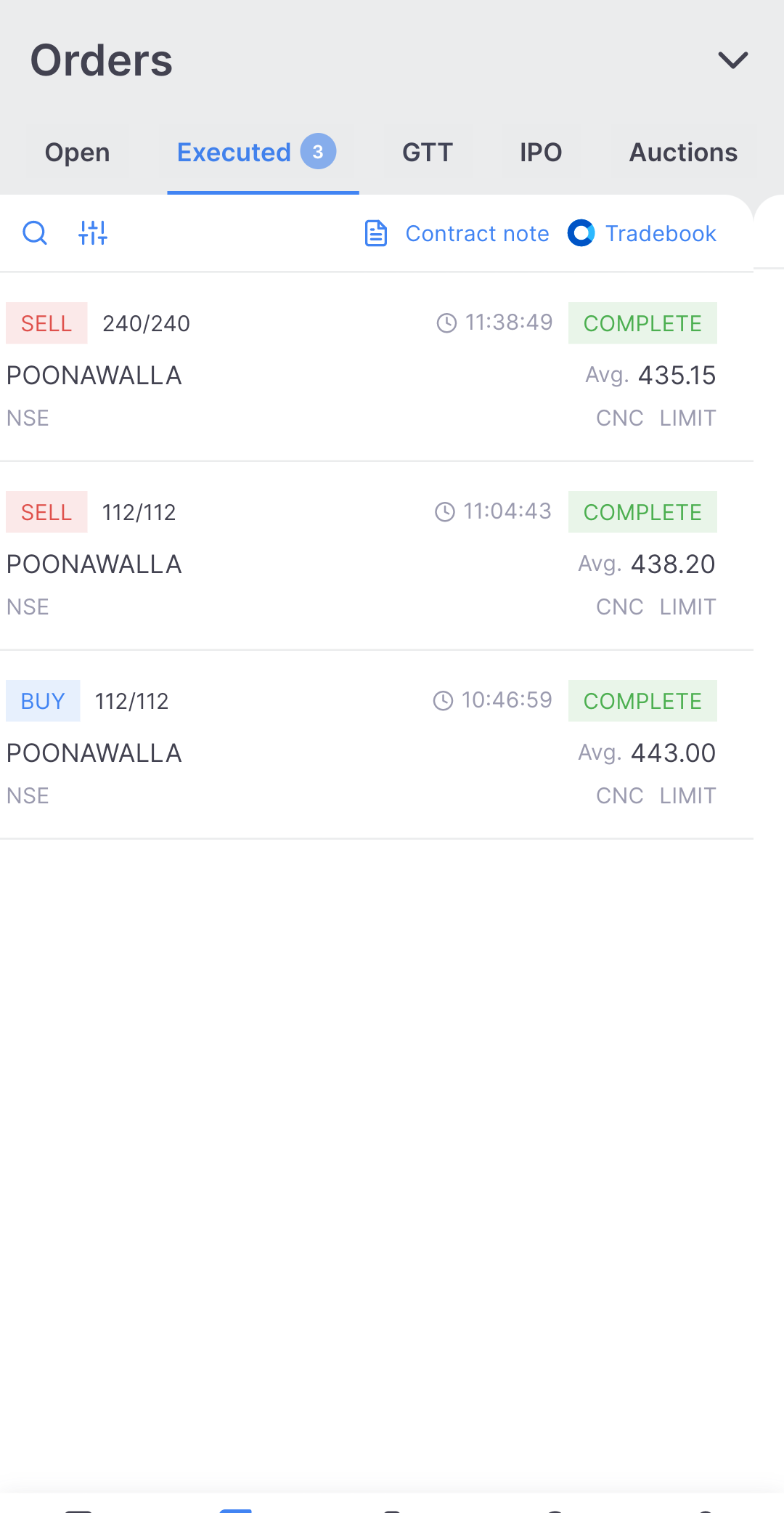
Task: Go to the Auctions tab
Action: (683, 153)
